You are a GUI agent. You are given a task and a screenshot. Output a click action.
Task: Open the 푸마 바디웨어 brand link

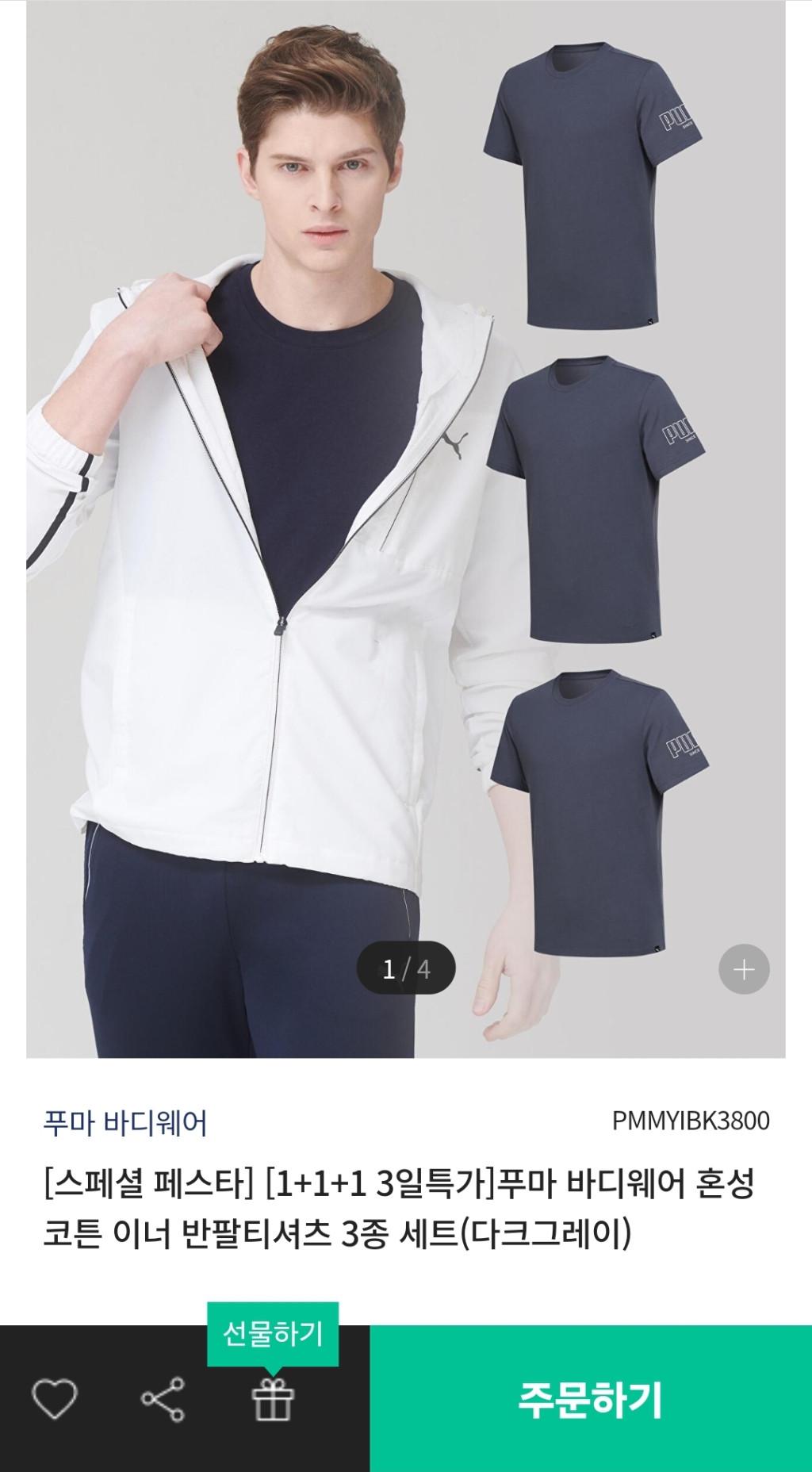125,1123
